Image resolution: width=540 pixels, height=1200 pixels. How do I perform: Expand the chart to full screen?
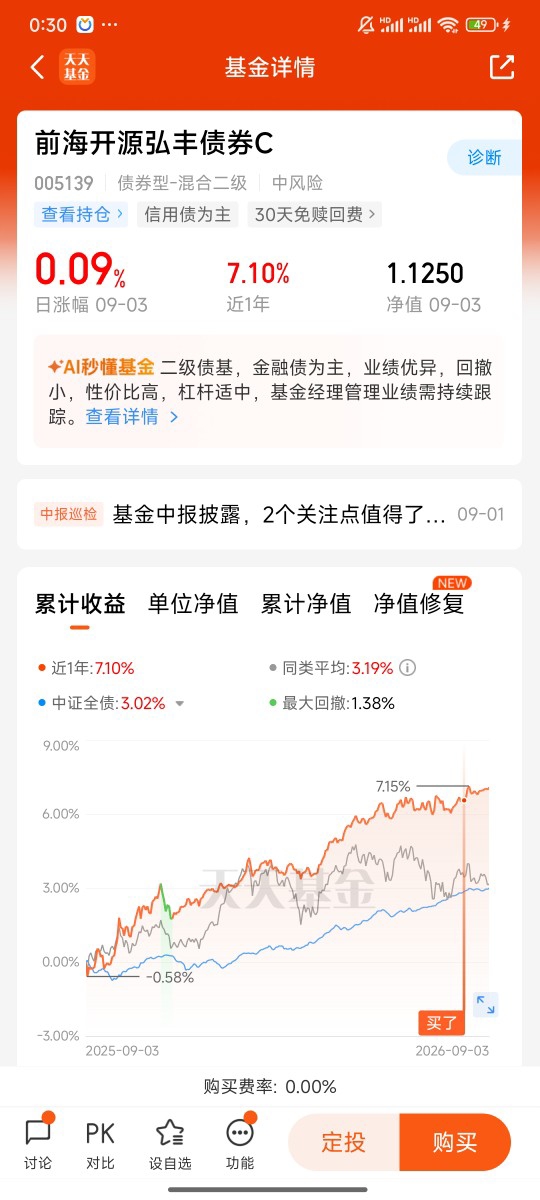coord(485,1004)
